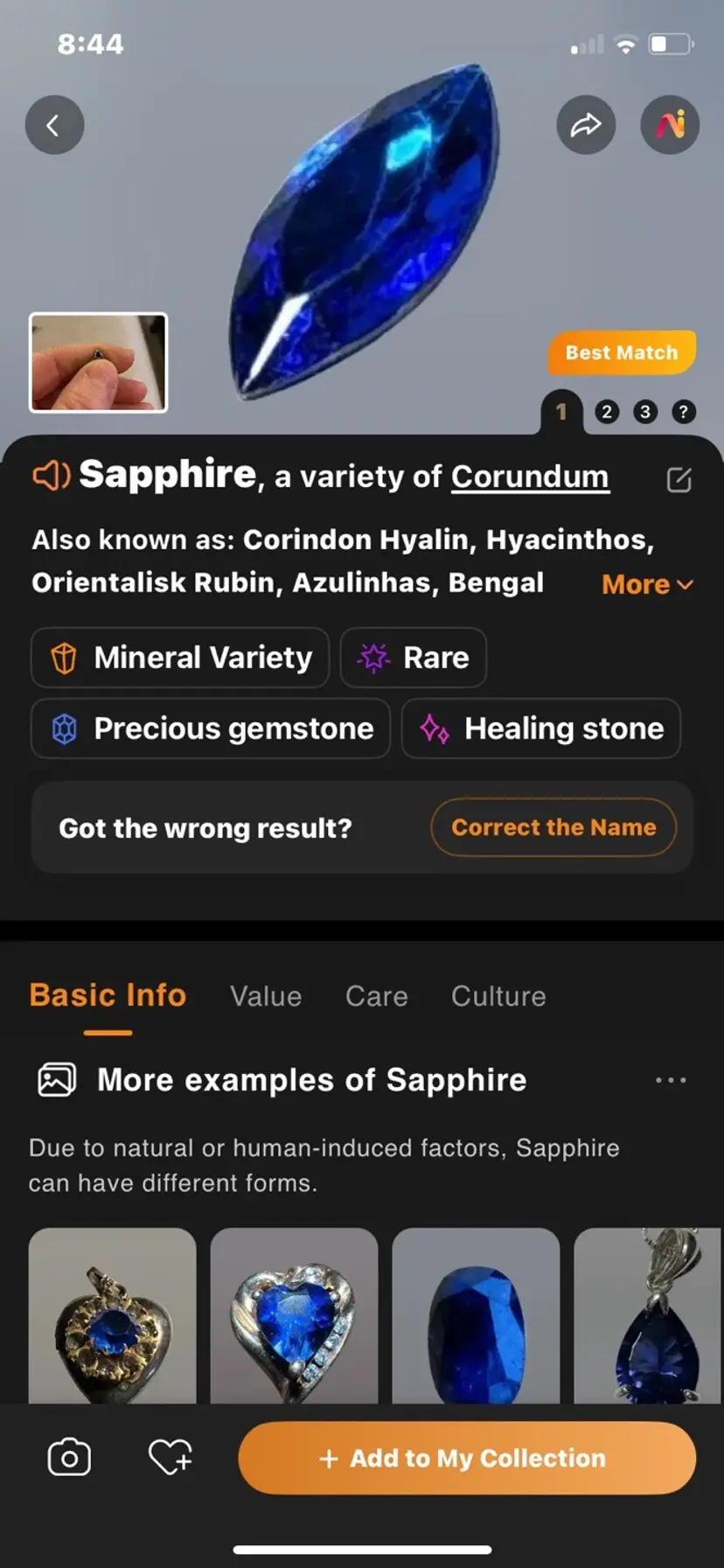Image resolution: width=724 pixels, height=1568 pixels.
Task: Go back using the back arrow
Action: (54, 125)
